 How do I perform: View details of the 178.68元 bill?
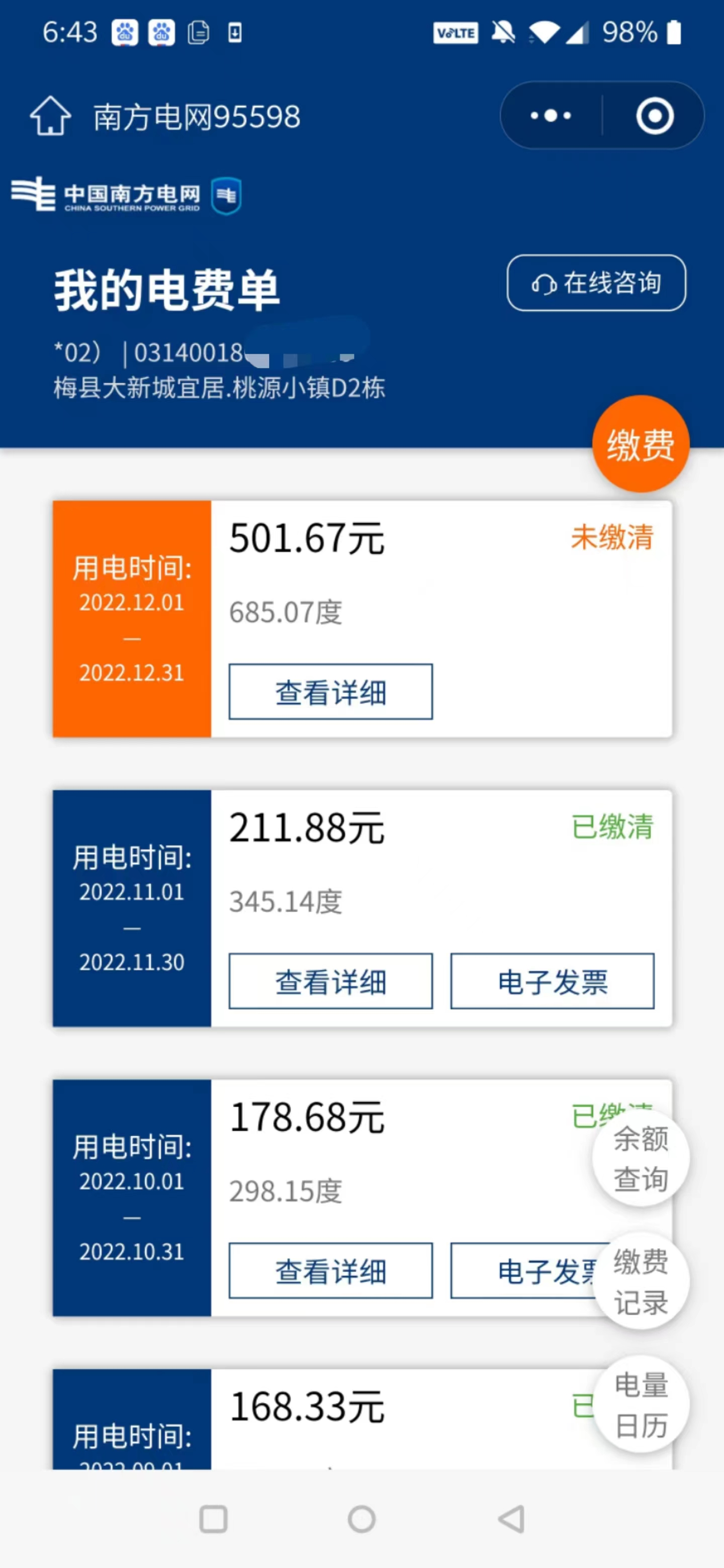[331, 1271]
